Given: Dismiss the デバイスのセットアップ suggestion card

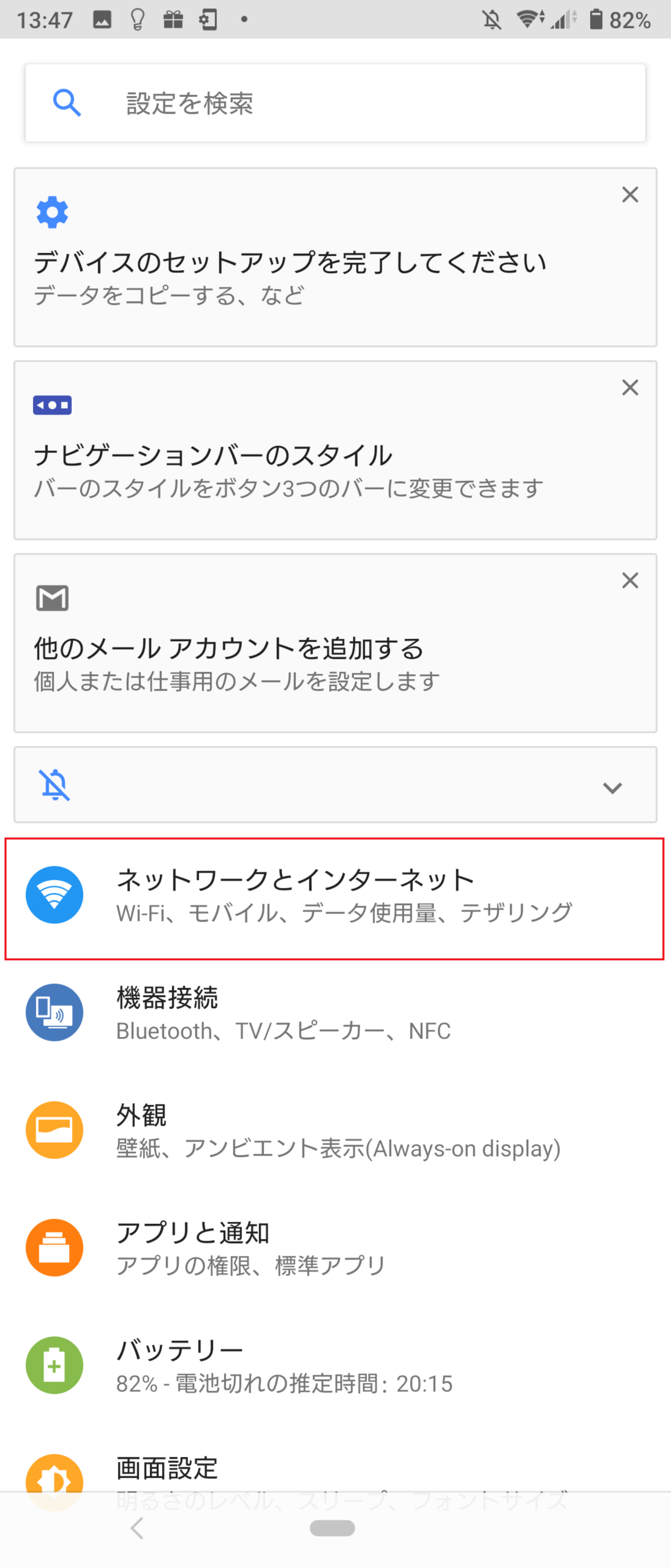Looking at the screenshot, I should coord(630,195).
